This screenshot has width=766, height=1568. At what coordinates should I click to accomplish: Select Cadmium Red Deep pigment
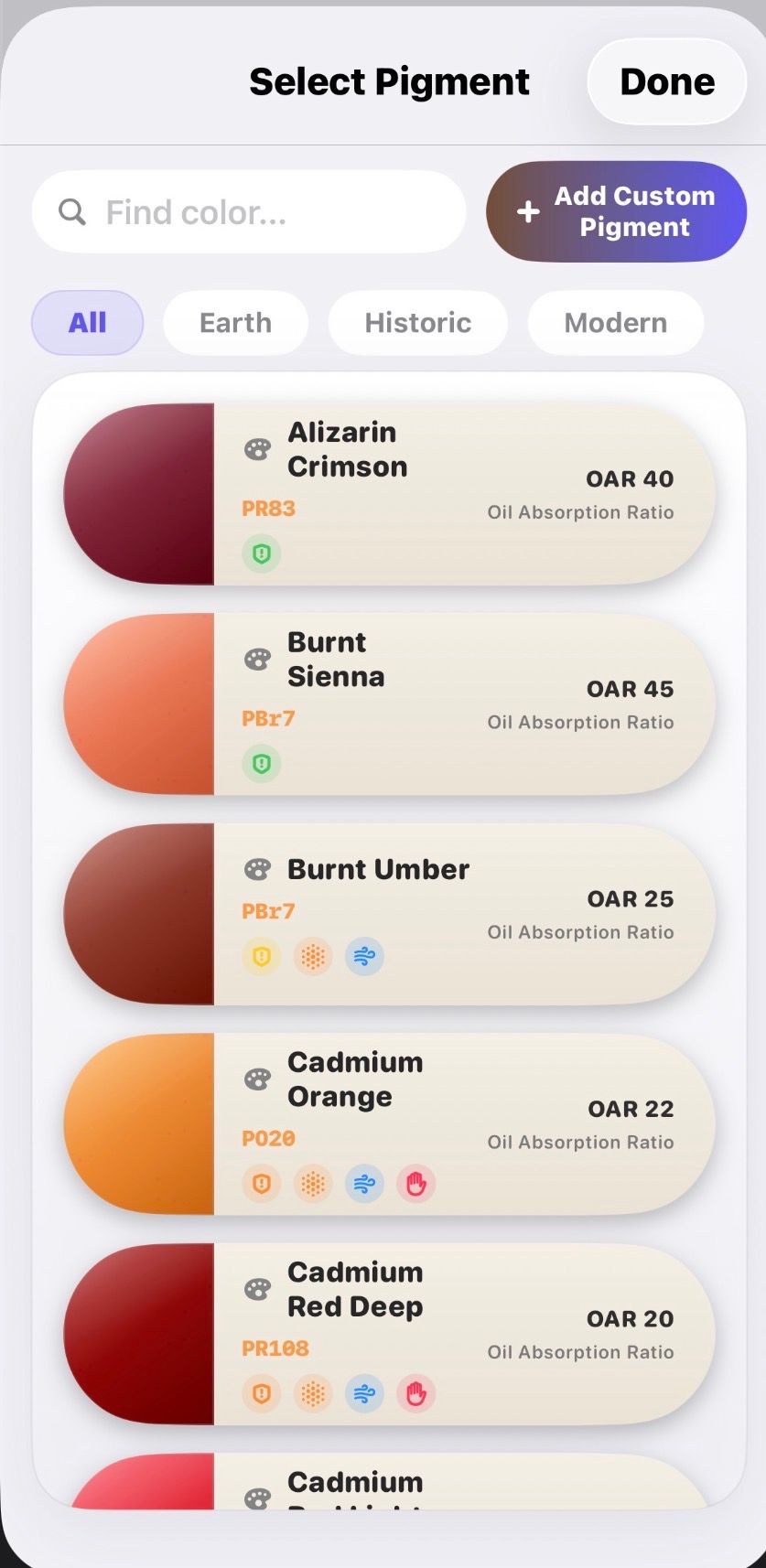click(389, 1334)
